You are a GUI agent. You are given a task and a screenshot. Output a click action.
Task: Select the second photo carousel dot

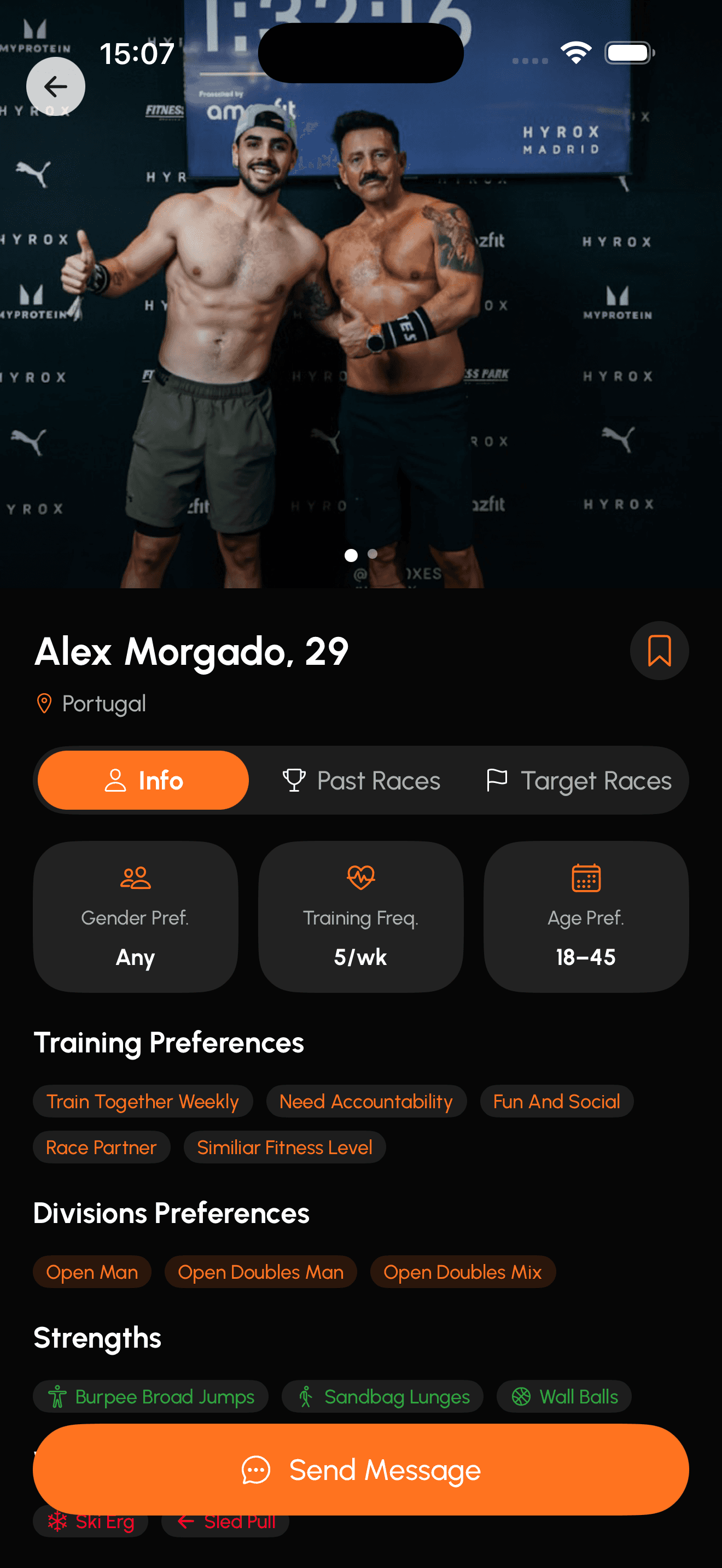pos(372,554)
